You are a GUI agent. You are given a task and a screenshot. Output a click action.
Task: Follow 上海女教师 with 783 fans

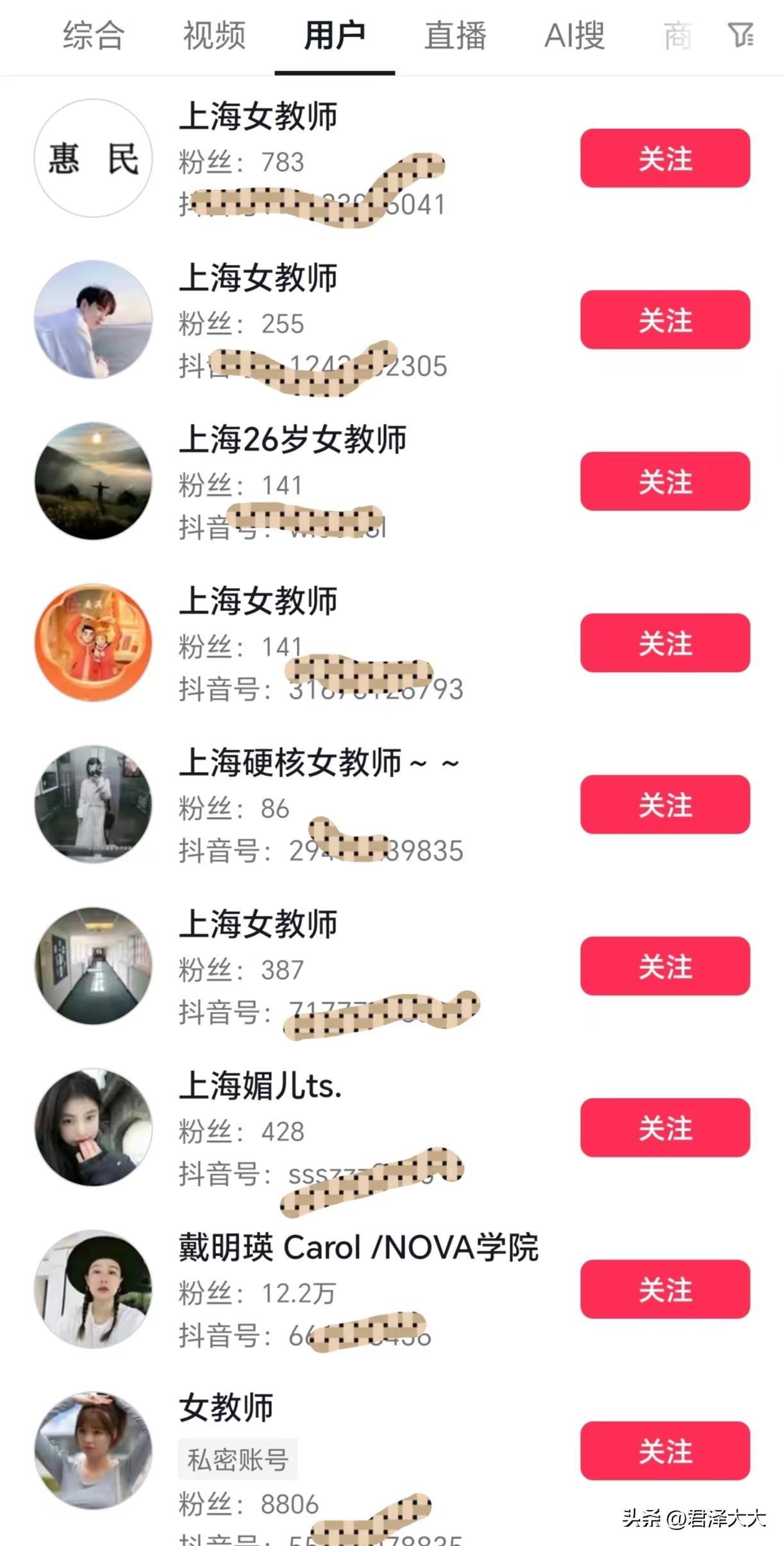(x=665, y=158)
